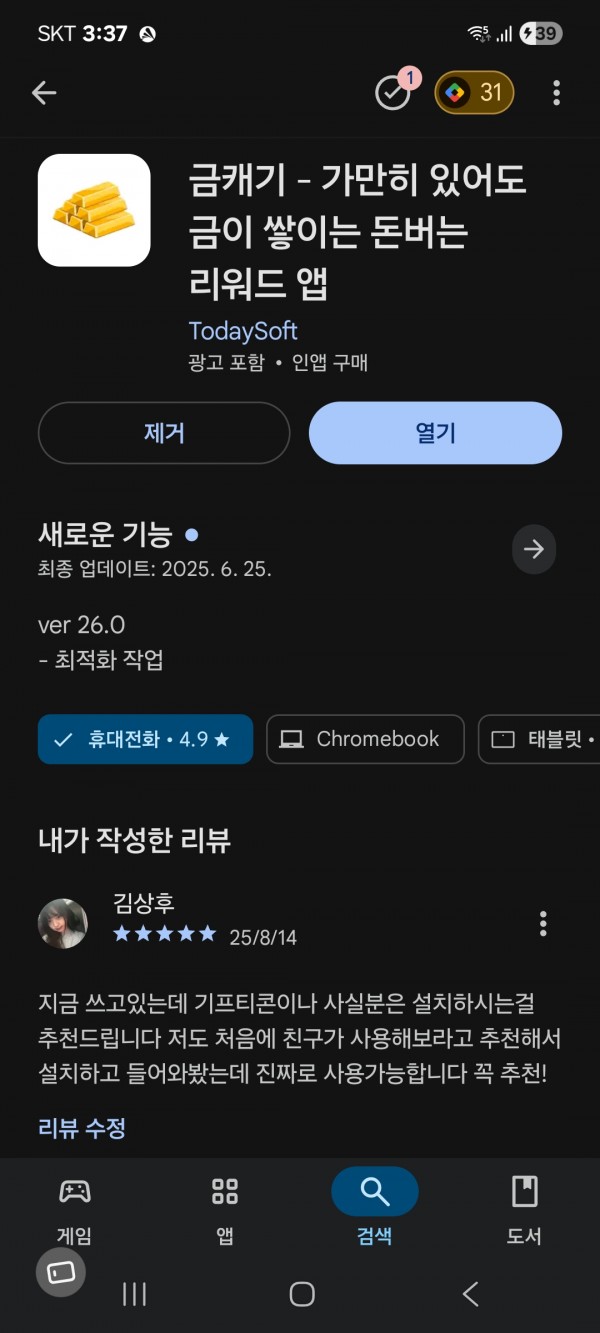The image size is (600, 1333).
Task: Open recent apps from the navigation bar
Action: tap(134, 1294)
